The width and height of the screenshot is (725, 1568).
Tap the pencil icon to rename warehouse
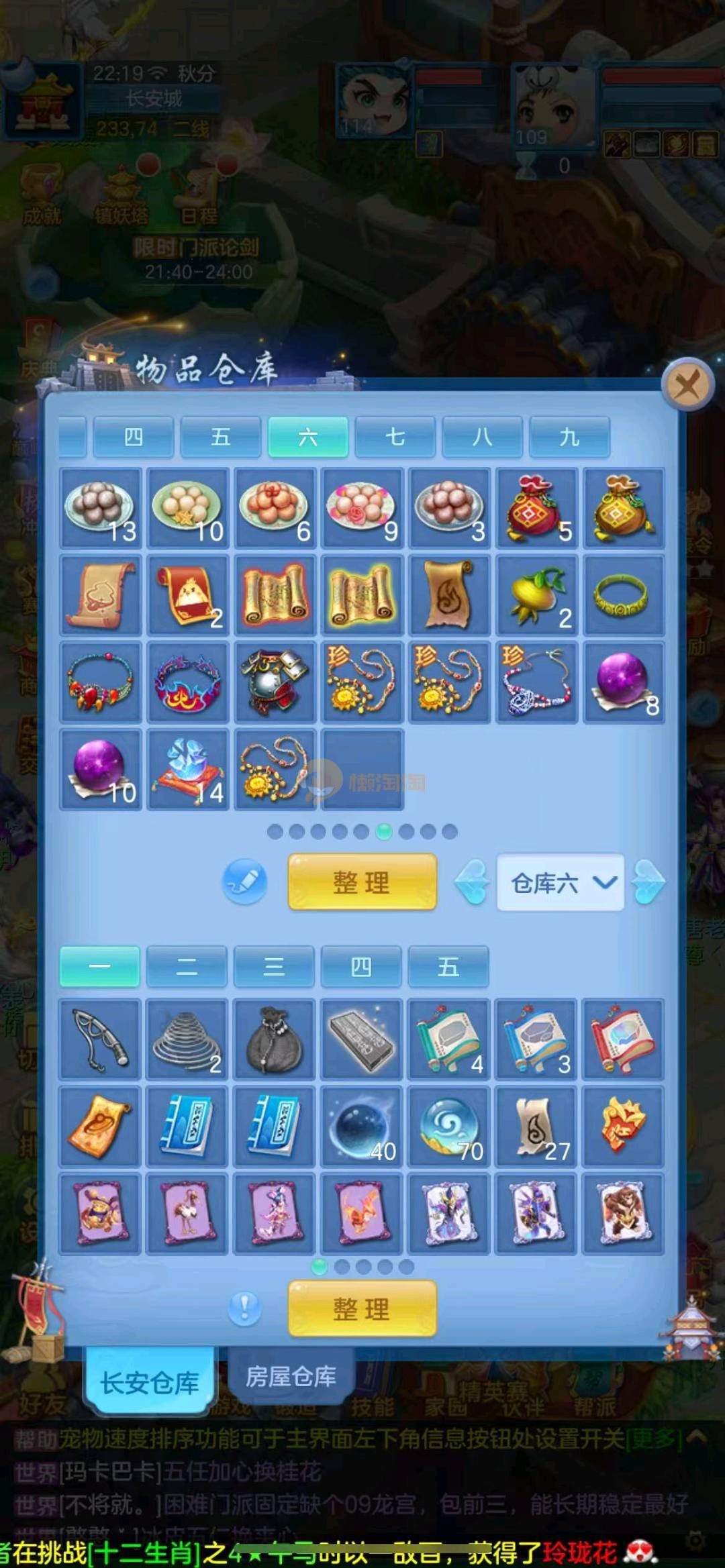click(x=244, y=882)
